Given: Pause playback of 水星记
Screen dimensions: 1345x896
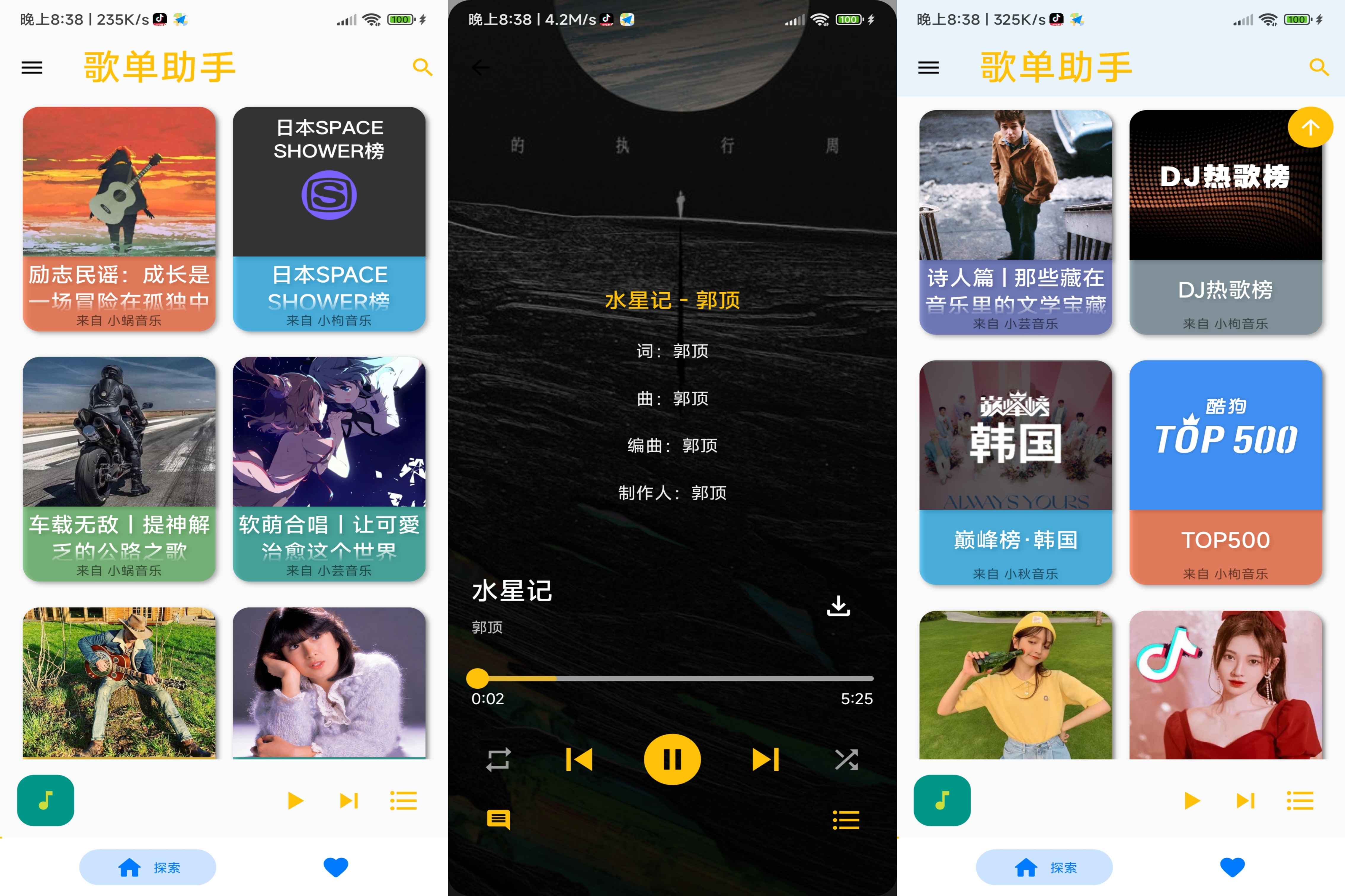Looking at the screenshot, I should [672, 759].
